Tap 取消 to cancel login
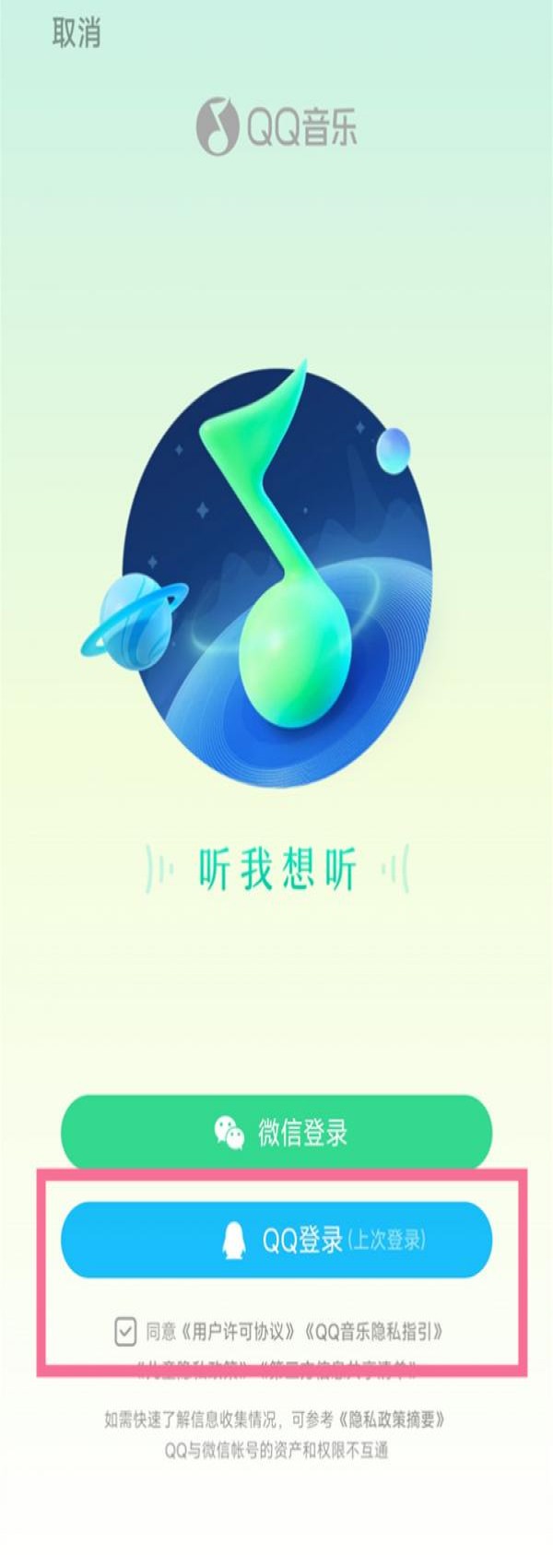This screenshot has width=553, height=1568. [76, 33]
